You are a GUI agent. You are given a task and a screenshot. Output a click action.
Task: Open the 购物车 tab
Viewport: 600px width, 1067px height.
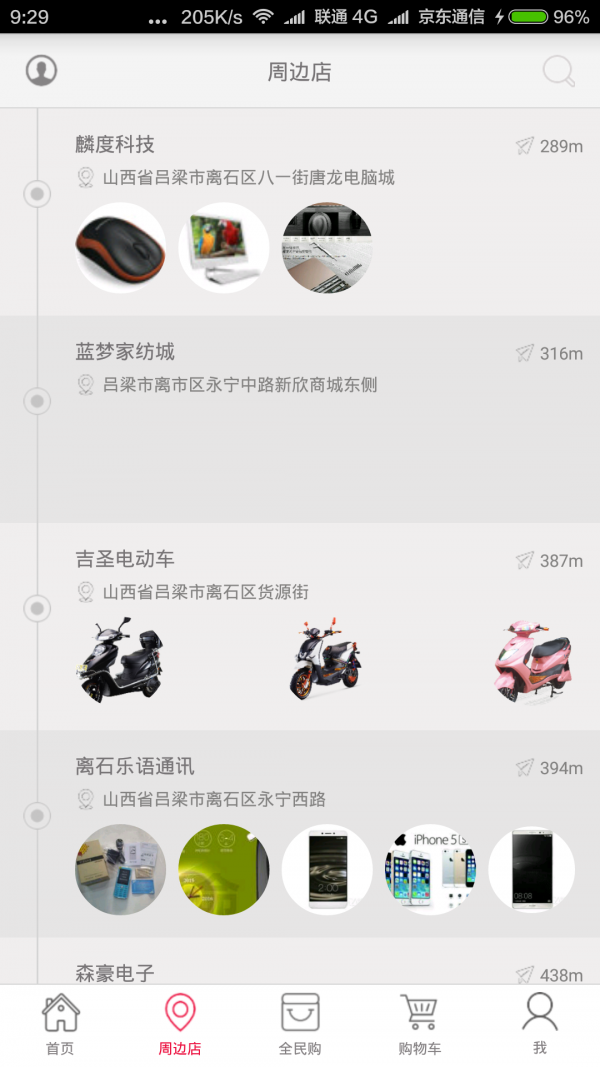(x=420, y=1024)
